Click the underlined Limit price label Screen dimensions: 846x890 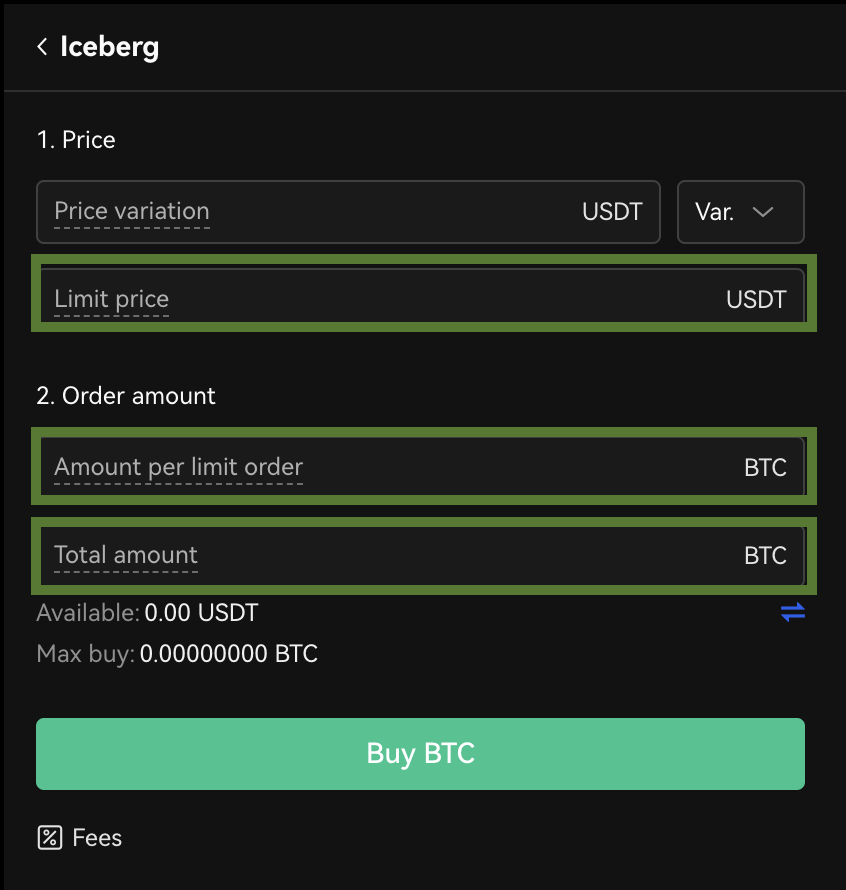pos(111,299)
